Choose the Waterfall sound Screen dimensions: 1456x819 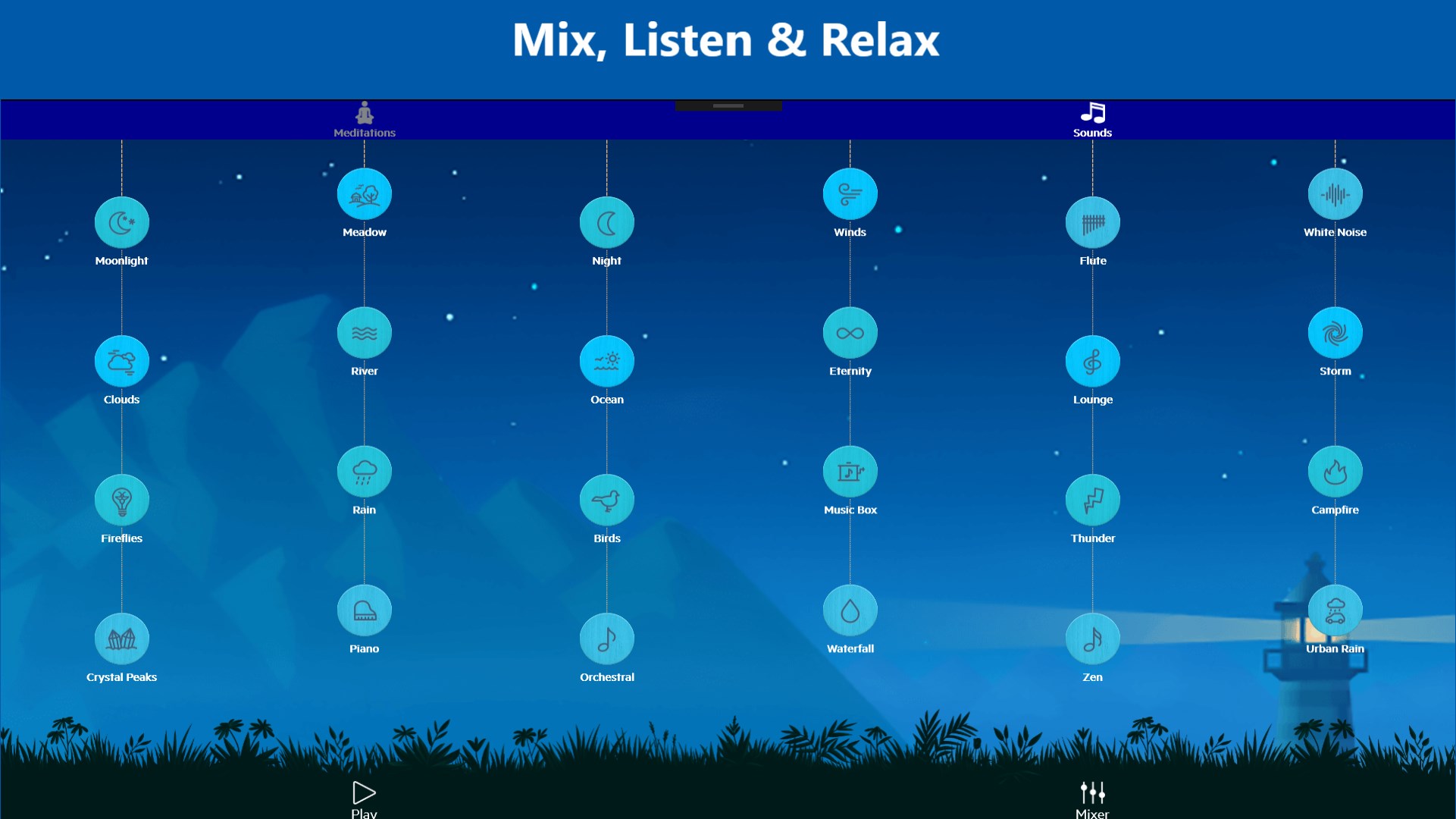point(850,611)
